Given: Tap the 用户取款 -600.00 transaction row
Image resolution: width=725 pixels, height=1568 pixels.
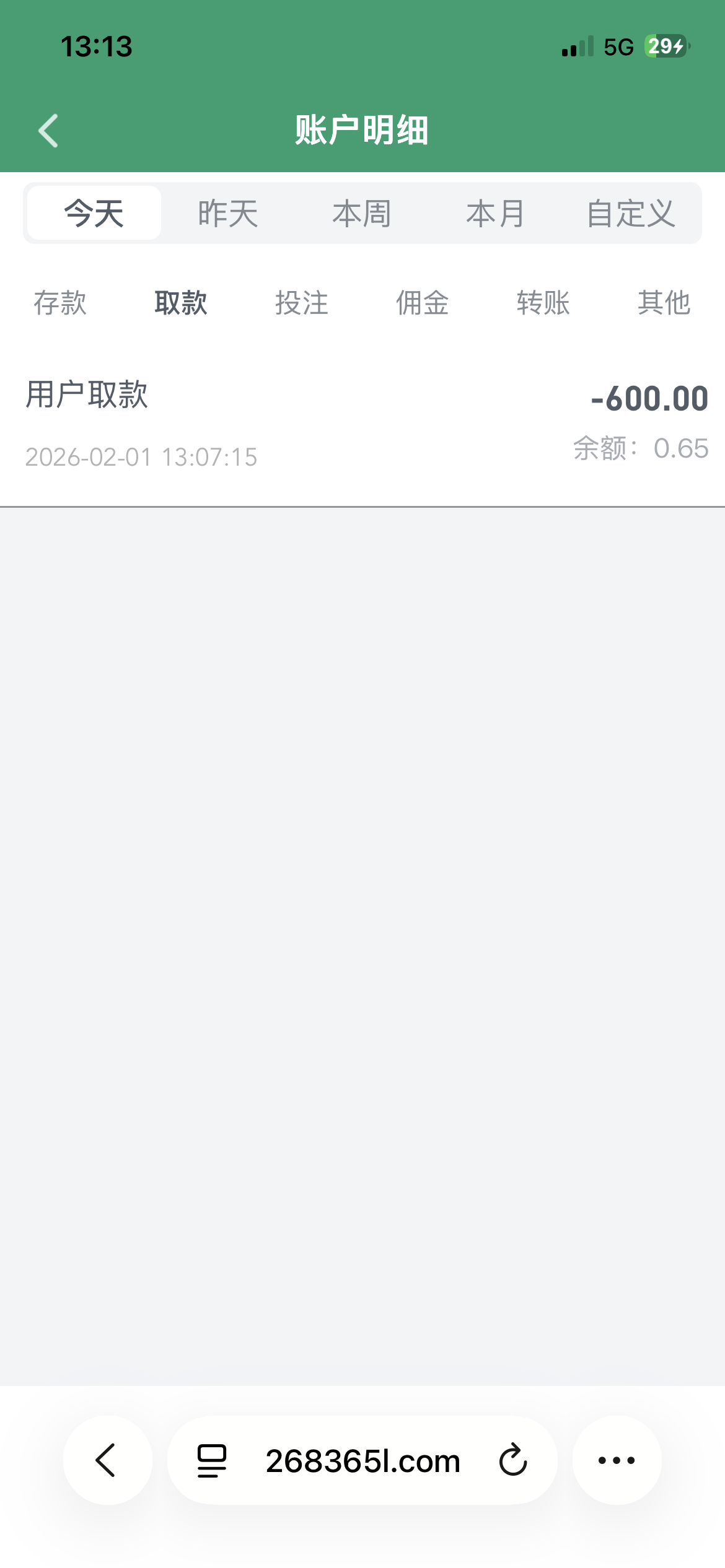Looking at the screenshot, I should click(x=362, y=424).
